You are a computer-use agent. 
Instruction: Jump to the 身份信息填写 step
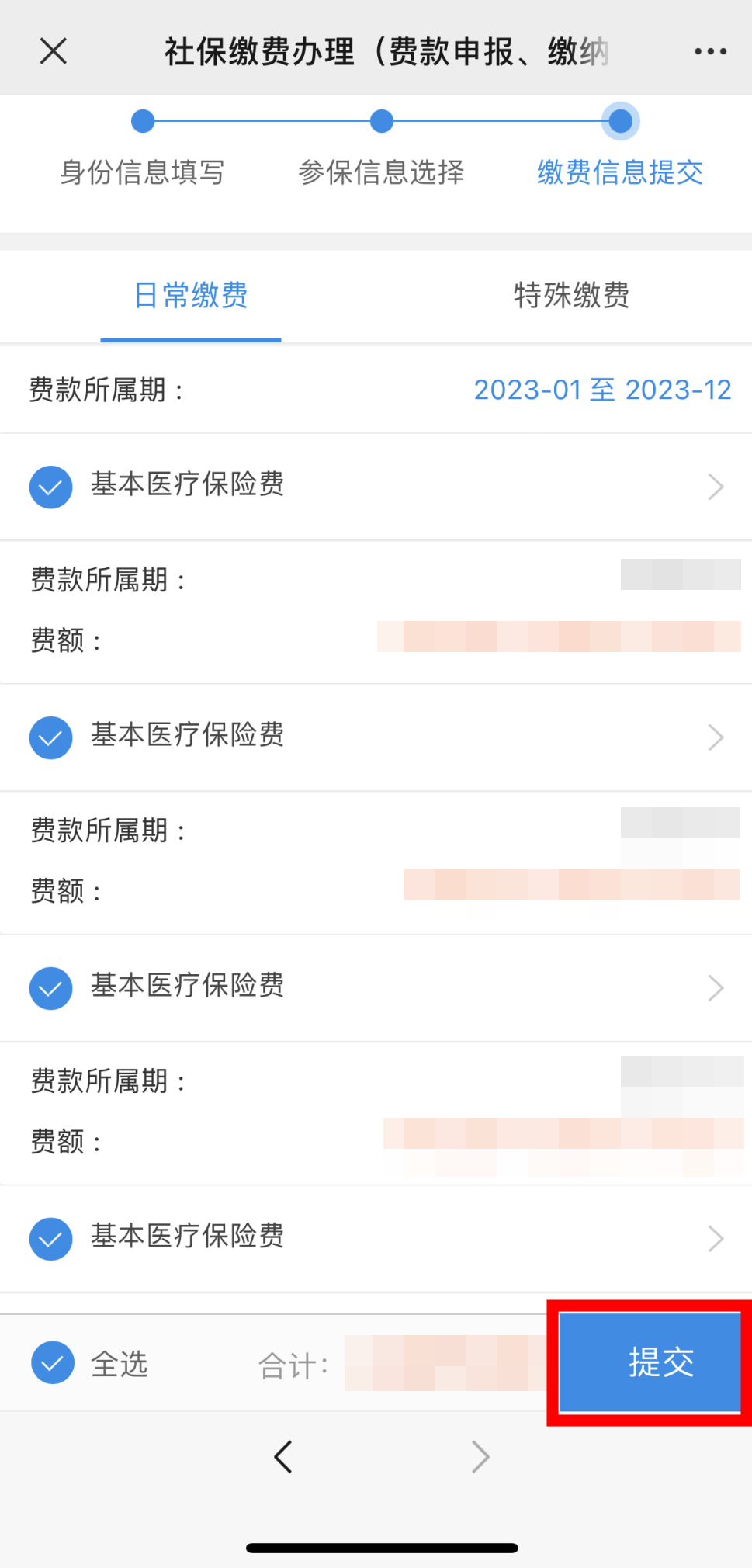[143, 172]
